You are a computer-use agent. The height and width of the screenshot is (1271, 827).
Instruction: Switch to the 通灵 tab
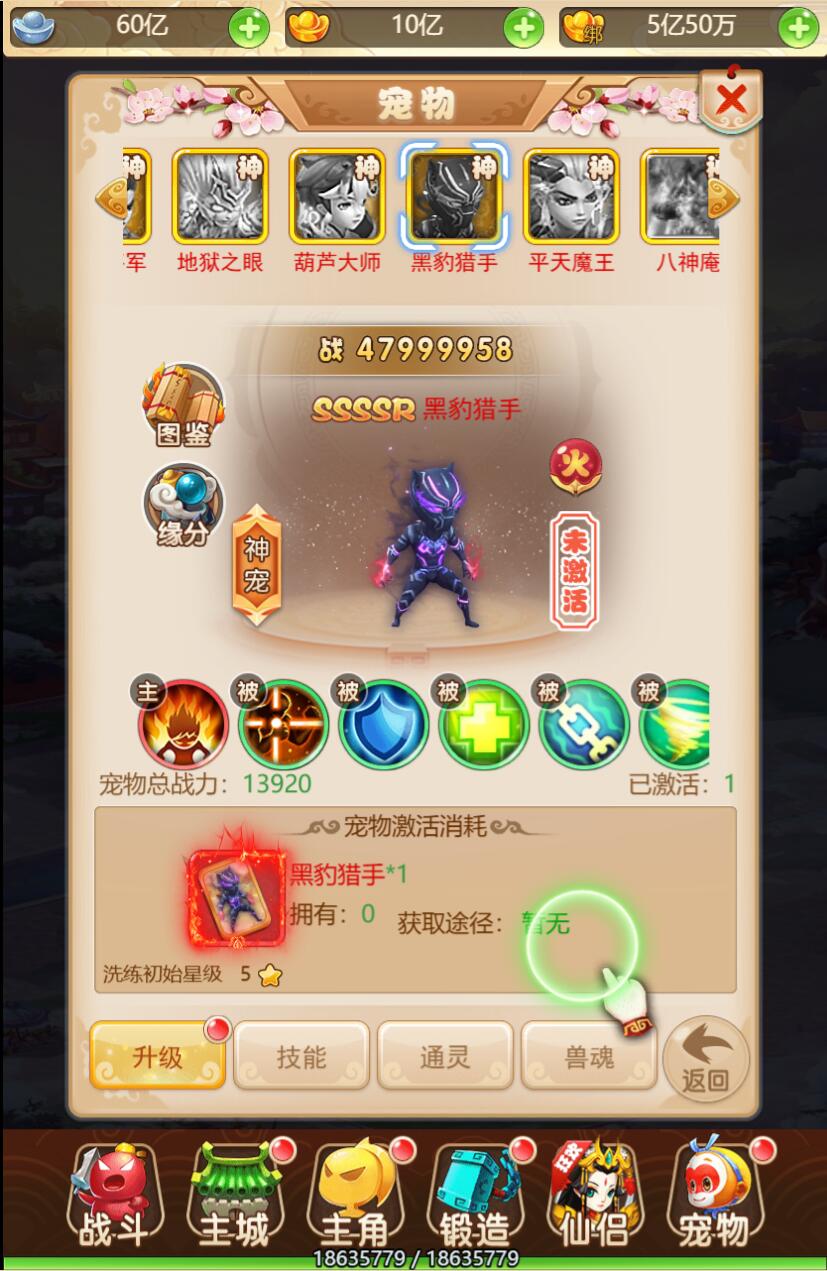(445, 1056)
